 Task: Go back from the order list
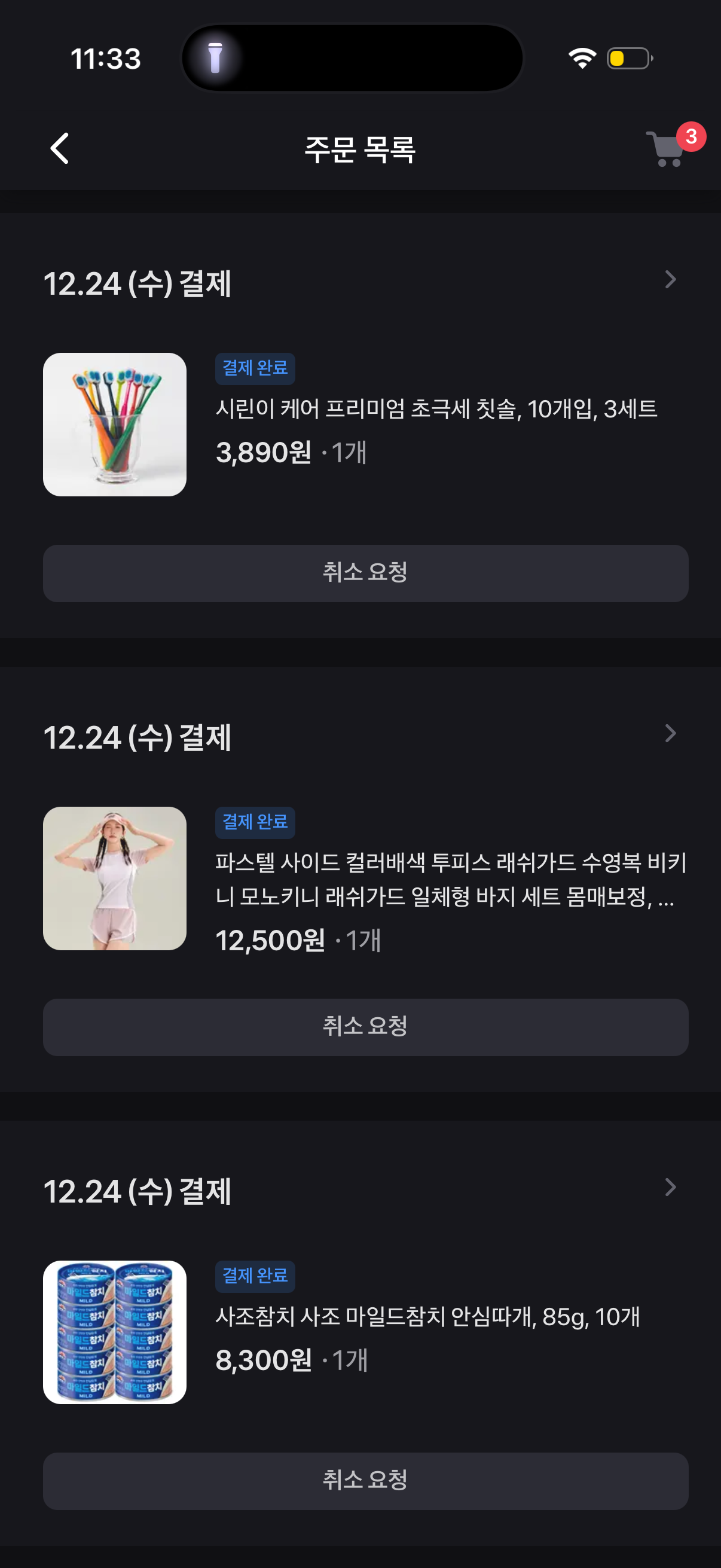pyautogui.click(x=60, y=148)
